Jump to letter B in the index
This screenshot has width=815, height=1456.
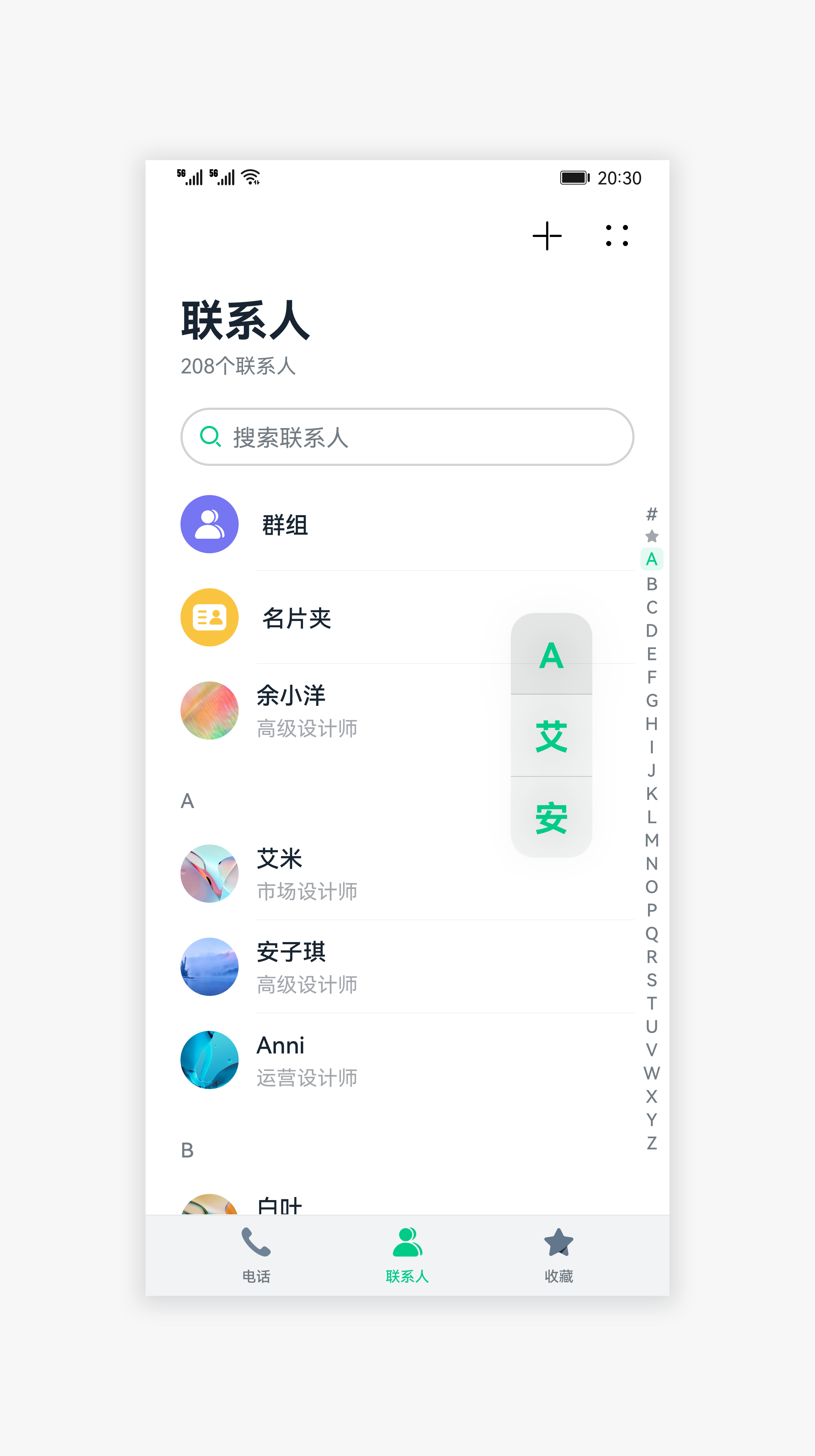coord(651,583)
